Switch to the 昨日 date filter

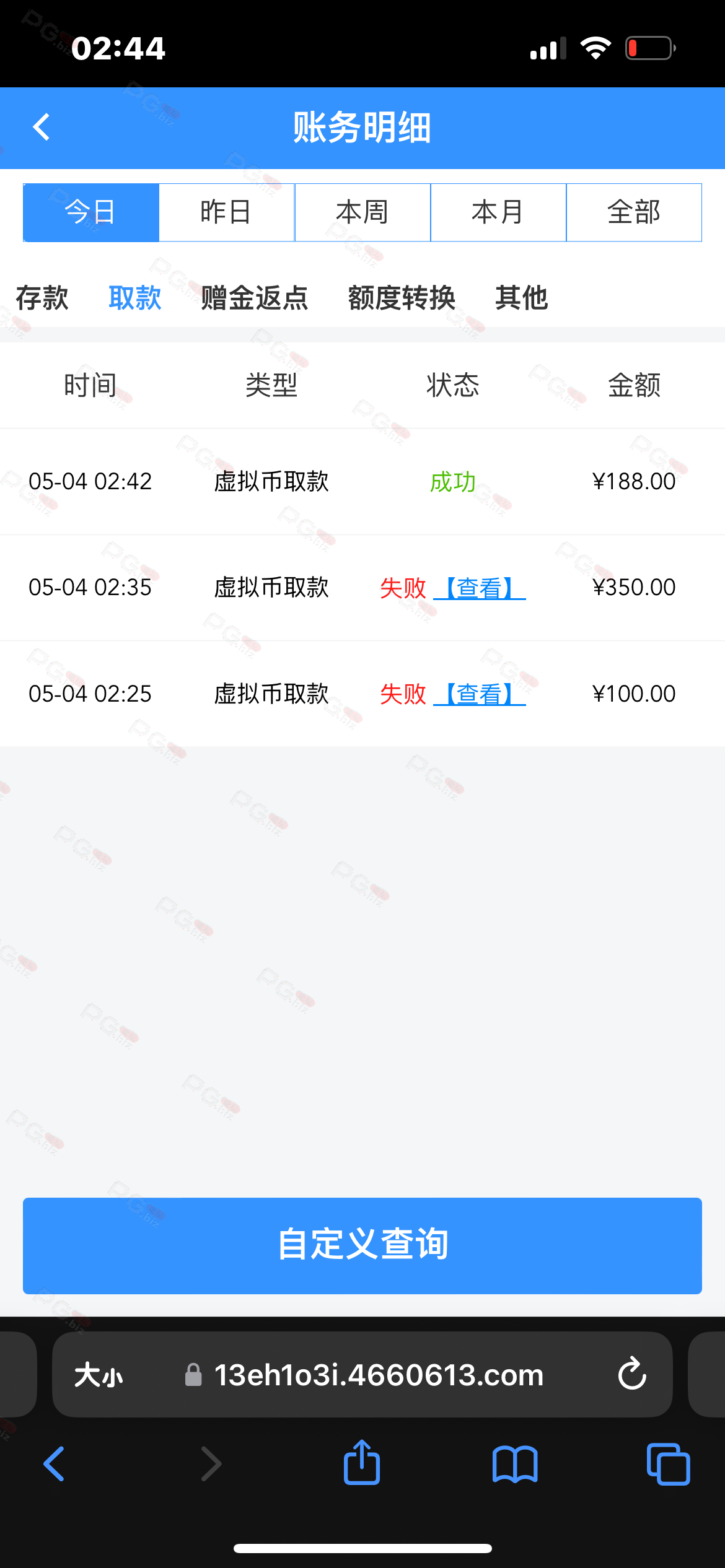[227, 212]
